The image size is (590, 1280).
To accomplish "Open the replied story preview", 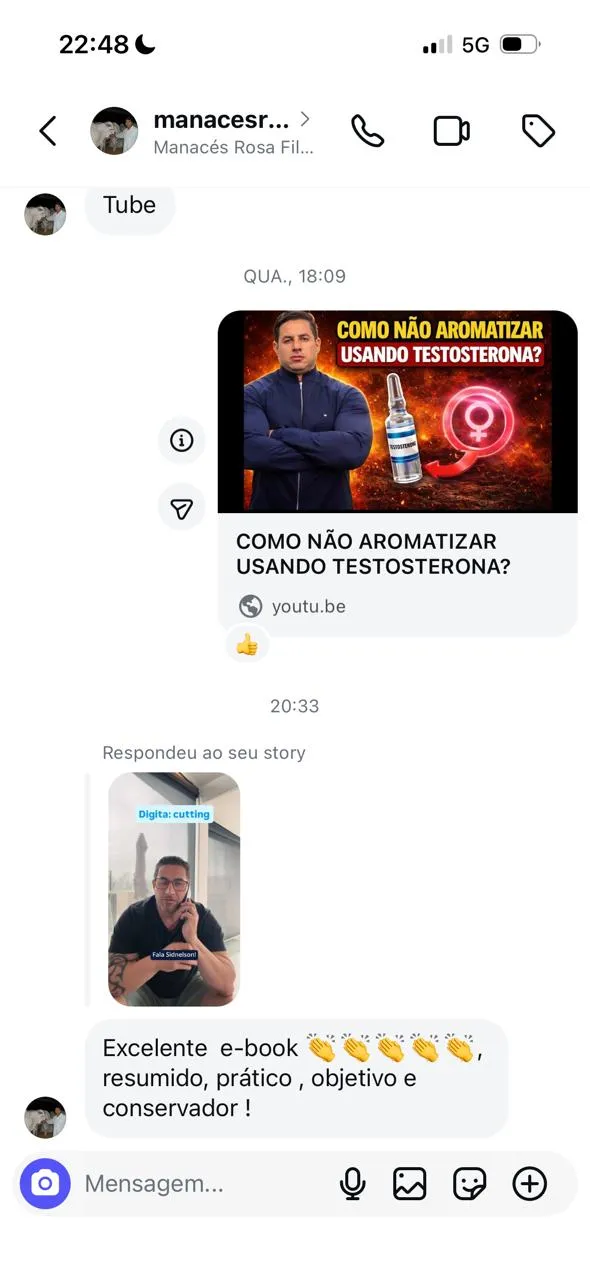I will point(174,889).
